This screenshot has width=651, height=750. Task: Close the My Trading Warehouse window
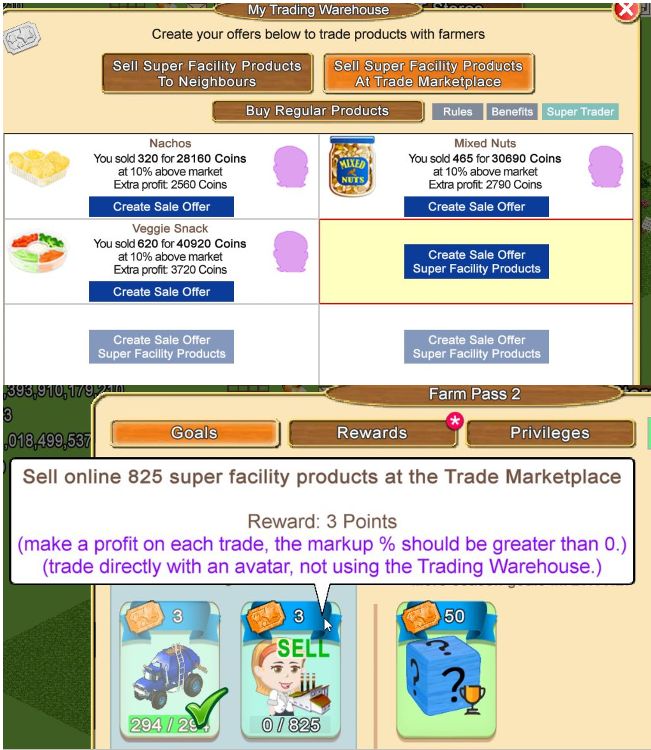pyautogui.click(x=627, y=10)
